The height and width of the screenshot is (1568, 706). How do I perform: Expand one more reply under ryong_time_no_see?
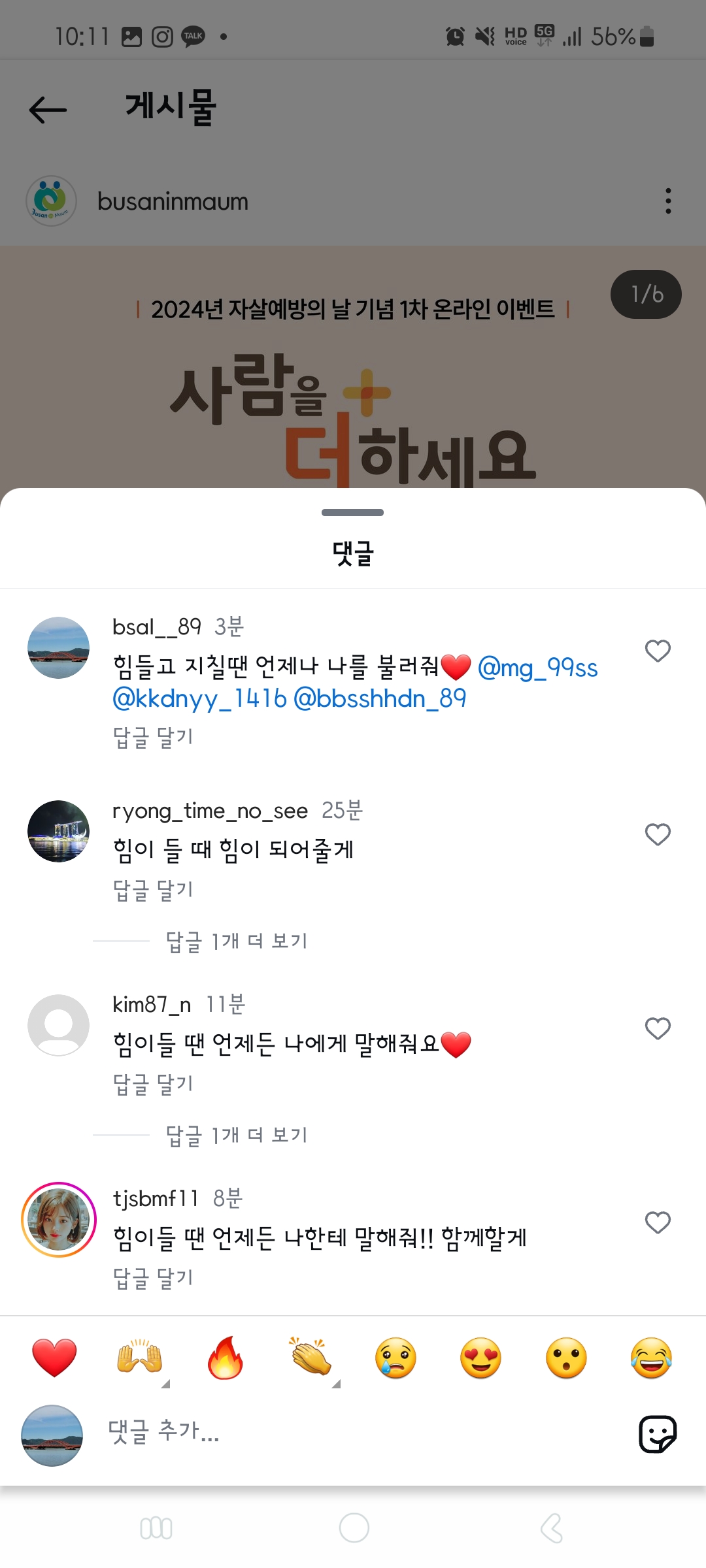[x=236, y=941]
